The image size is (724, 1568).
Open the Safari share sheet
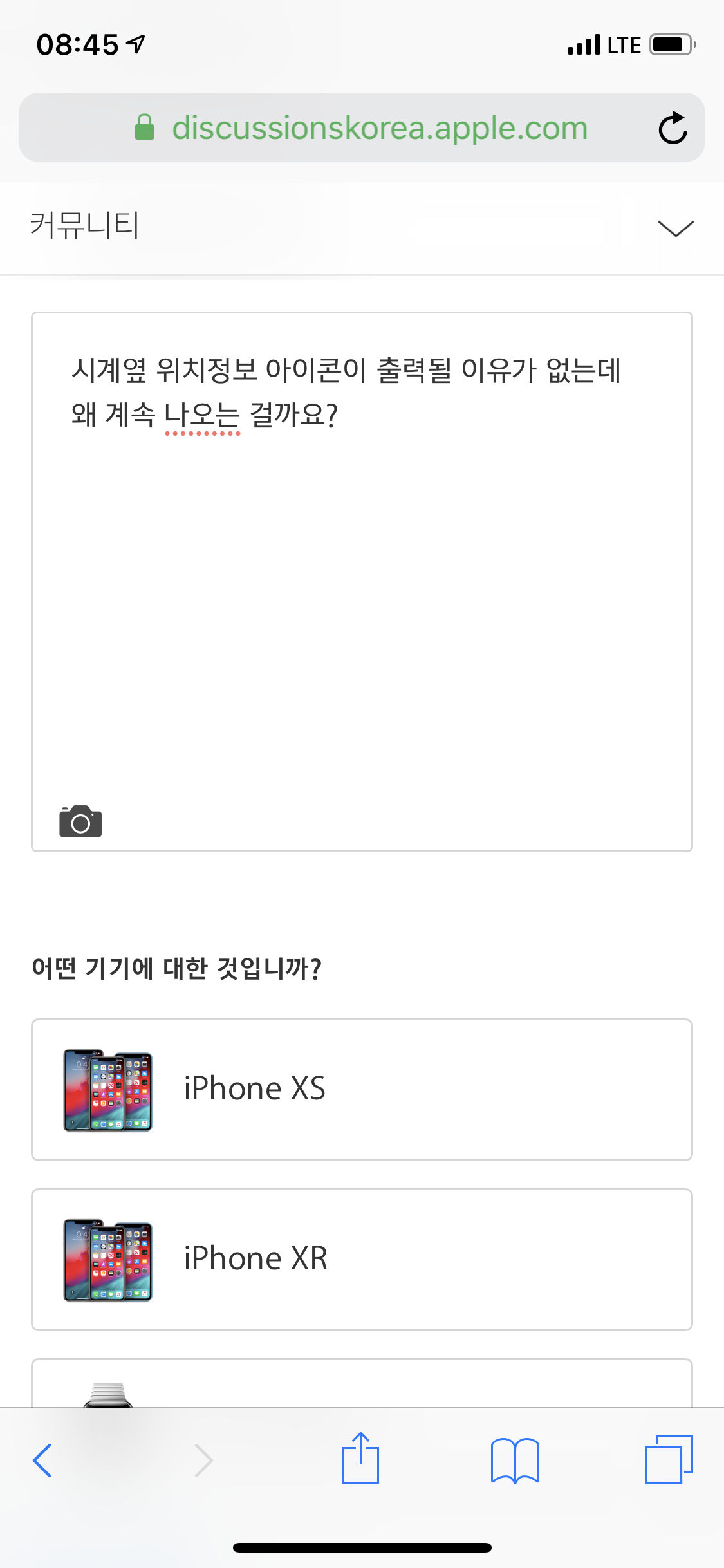pos(360,1459)
